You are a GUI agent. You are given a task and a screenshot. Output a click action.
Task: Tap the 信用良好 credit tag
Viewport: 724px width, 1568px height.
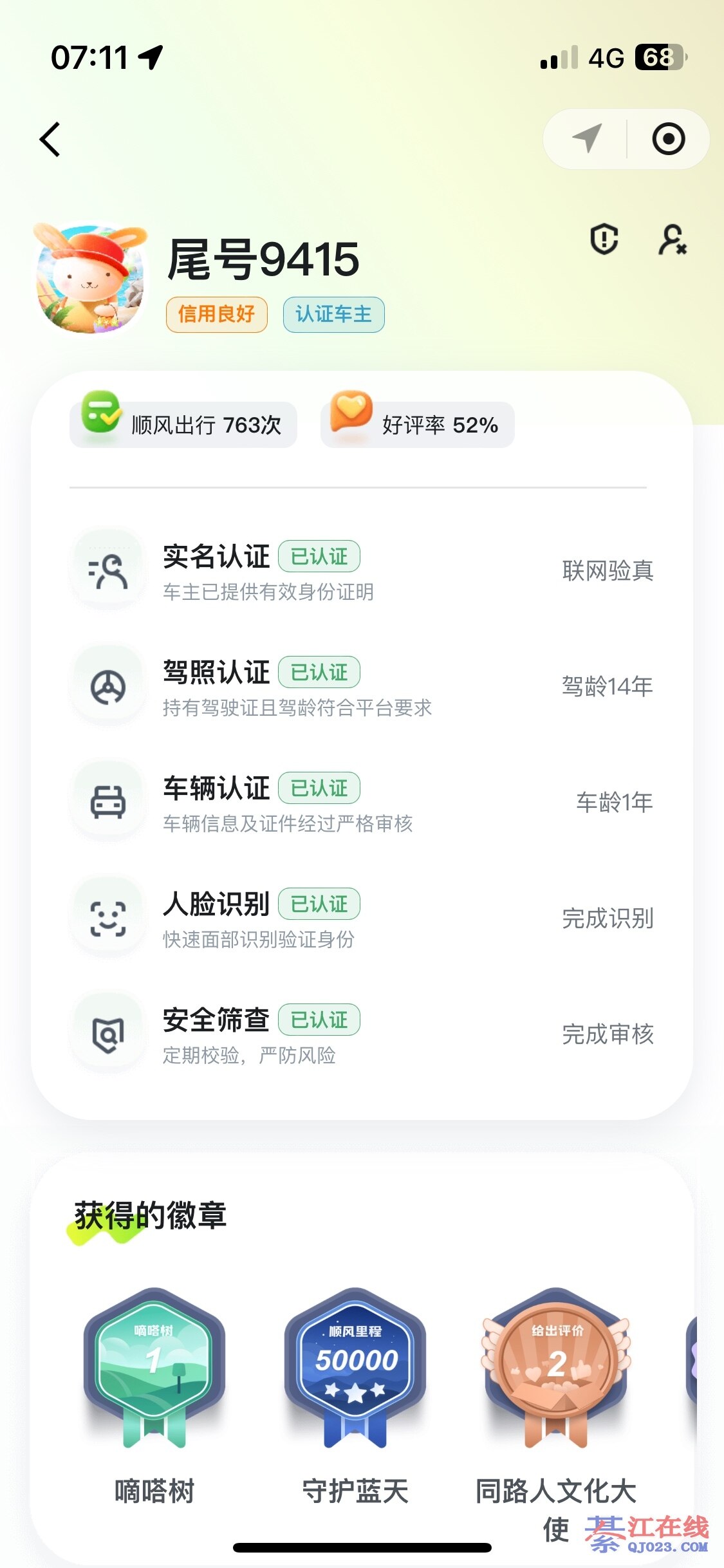point(216,315)
